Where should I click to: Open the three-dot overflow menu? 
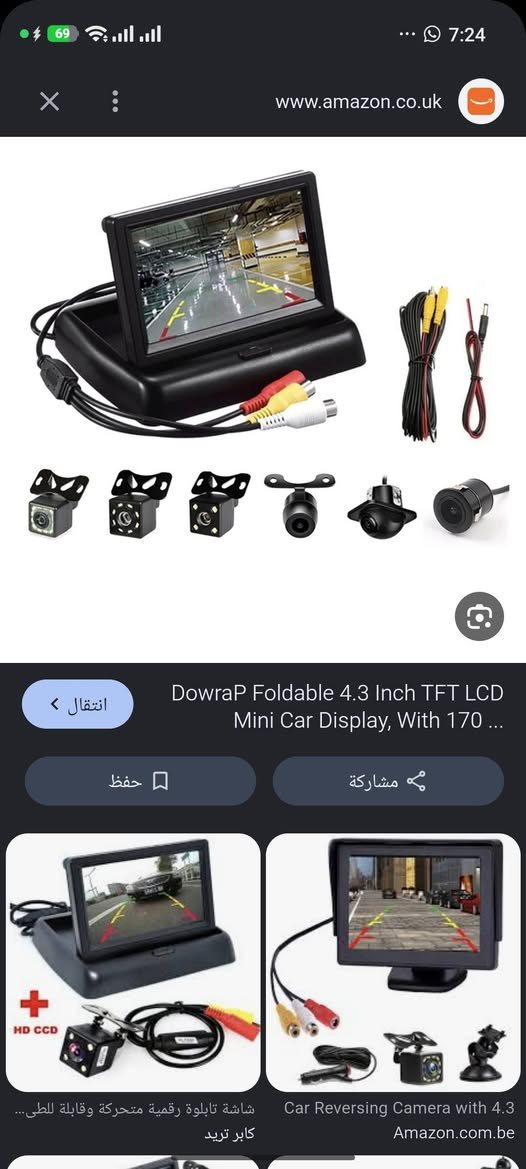click(115, 101)
